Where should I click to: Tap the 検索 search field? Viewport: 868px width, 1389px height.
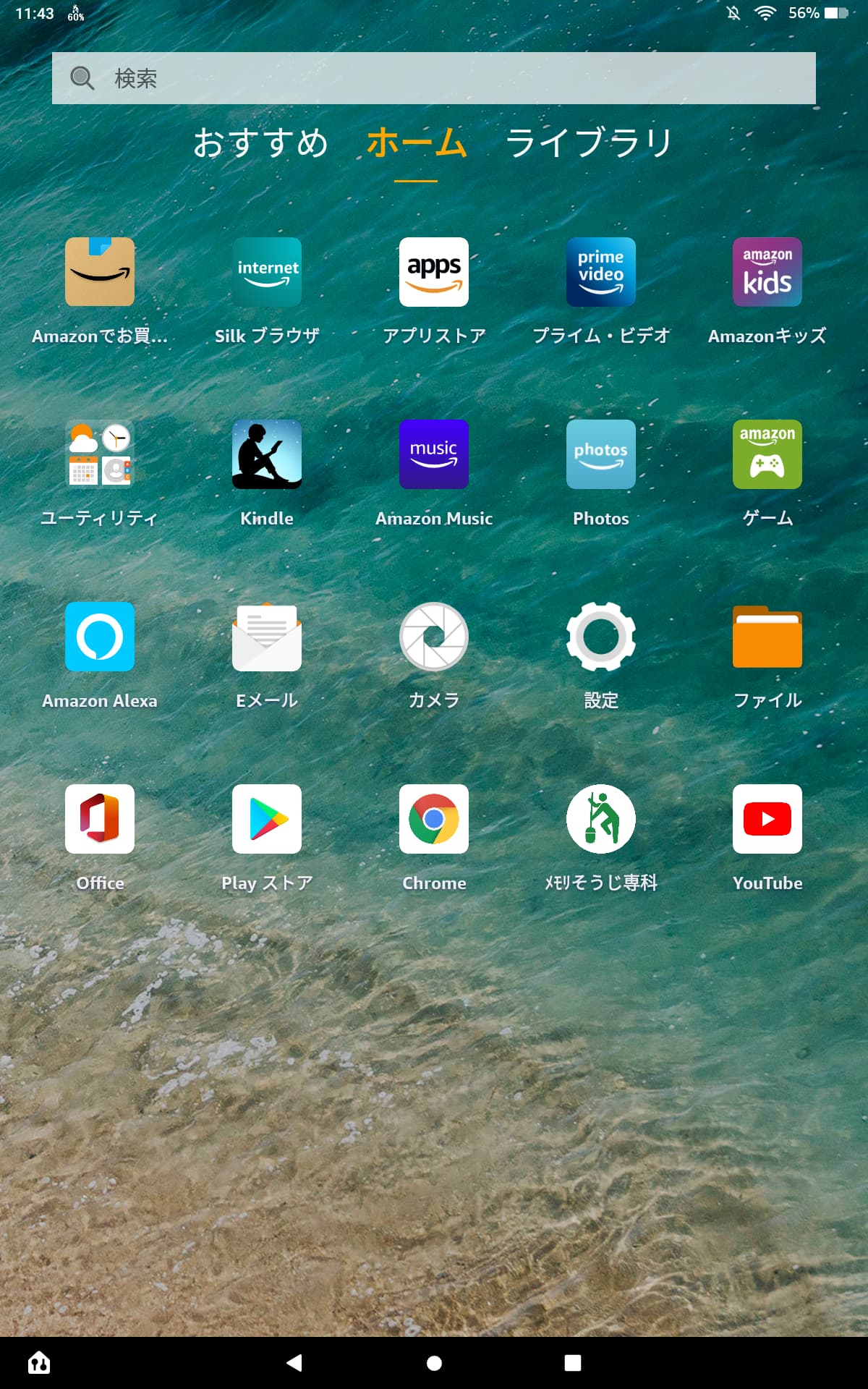(434, 78)
